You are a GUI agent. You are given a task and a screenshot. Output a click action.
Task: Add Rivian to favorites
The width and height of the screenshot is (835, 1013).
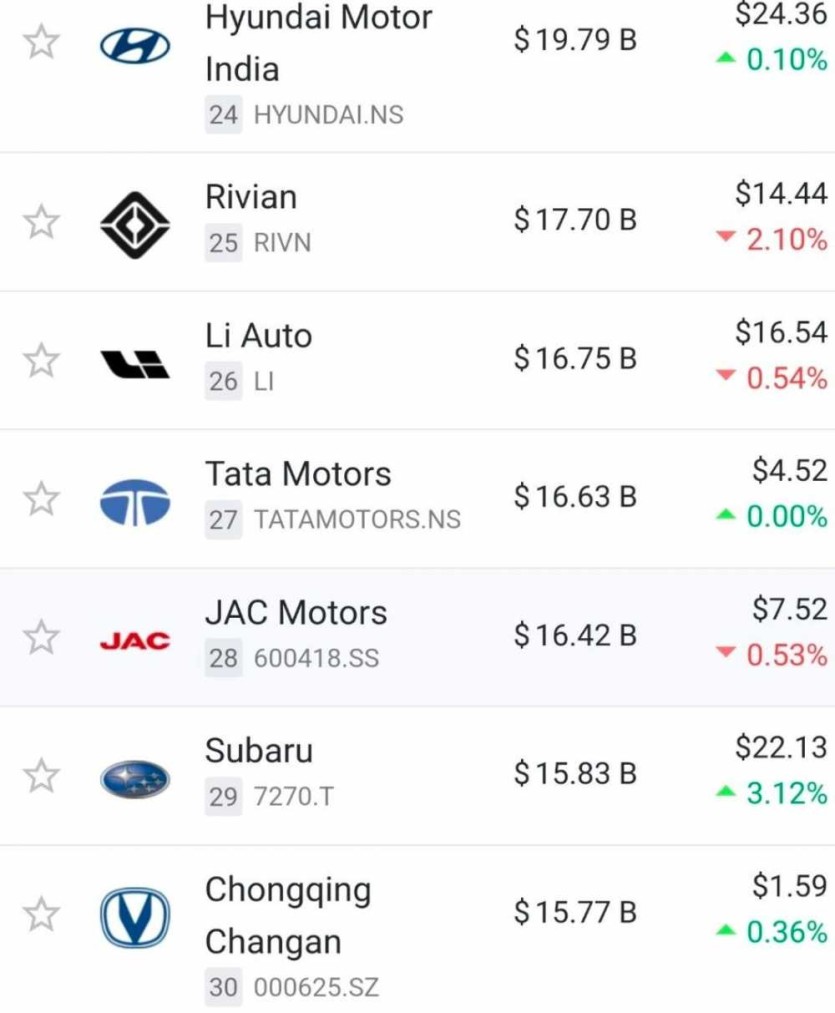[41, 222]
